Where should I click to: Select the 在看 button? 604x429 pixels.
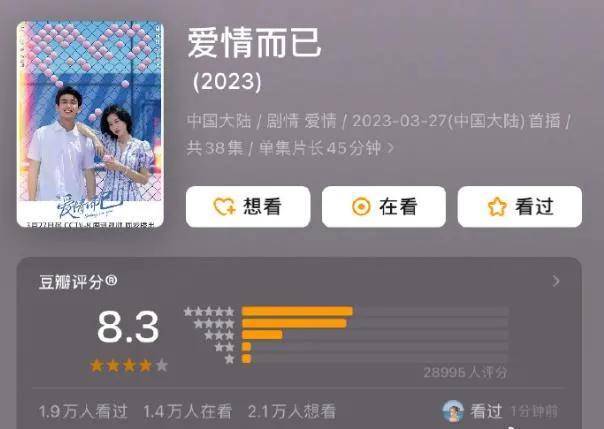click(x=383, y=207)
